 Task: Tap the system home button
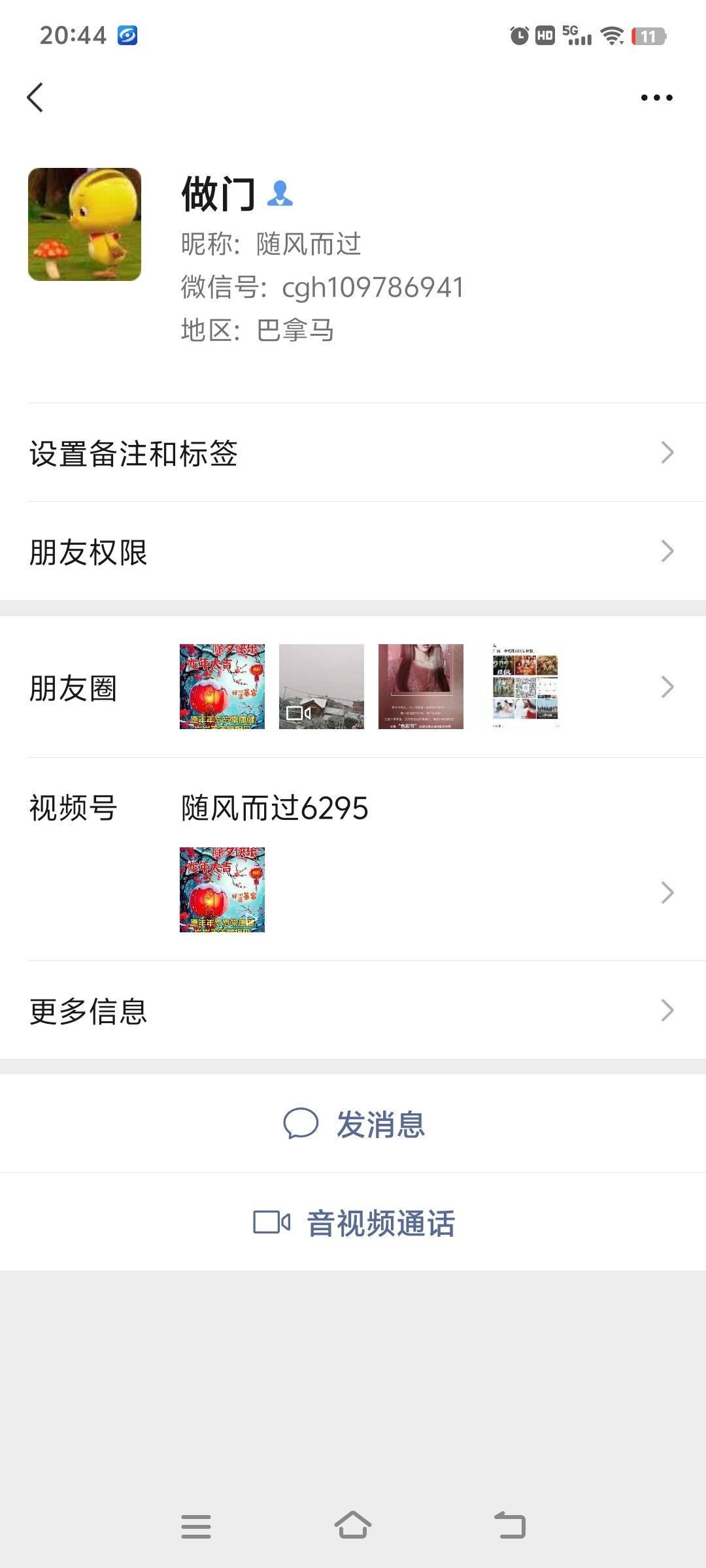click(x=353, y=1526)
